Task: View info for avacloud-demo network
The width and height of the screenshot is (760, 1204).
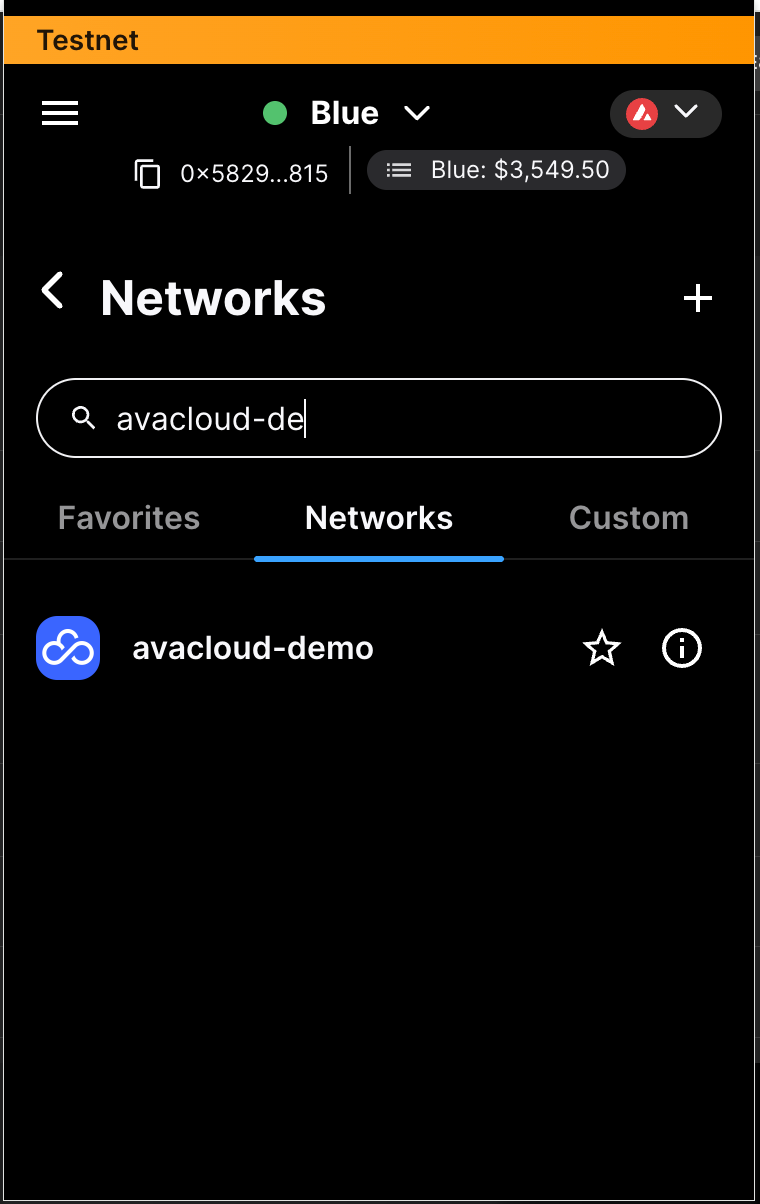Action: click(x=683, y=649)
